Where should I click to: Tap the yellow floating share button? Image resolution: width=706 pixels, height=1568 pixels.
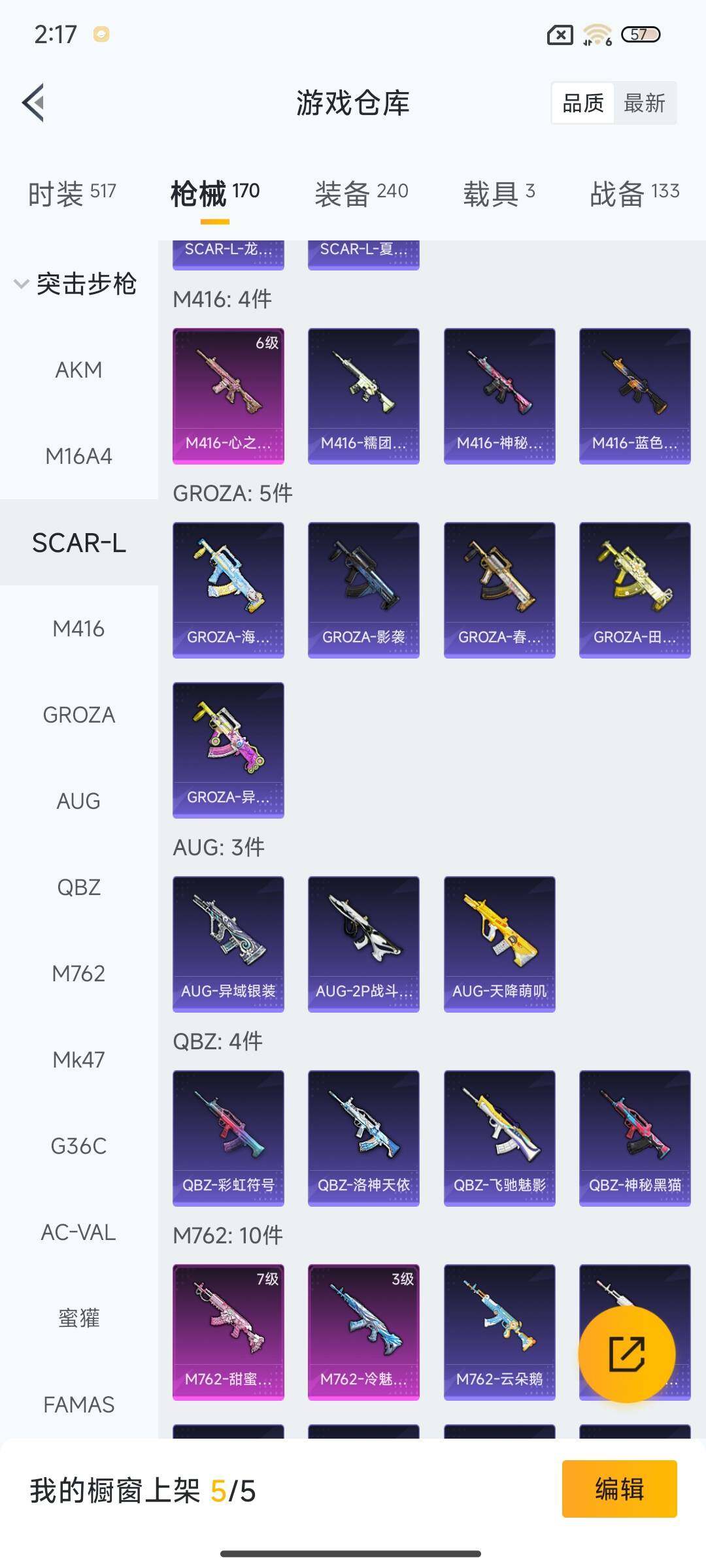626,1354
